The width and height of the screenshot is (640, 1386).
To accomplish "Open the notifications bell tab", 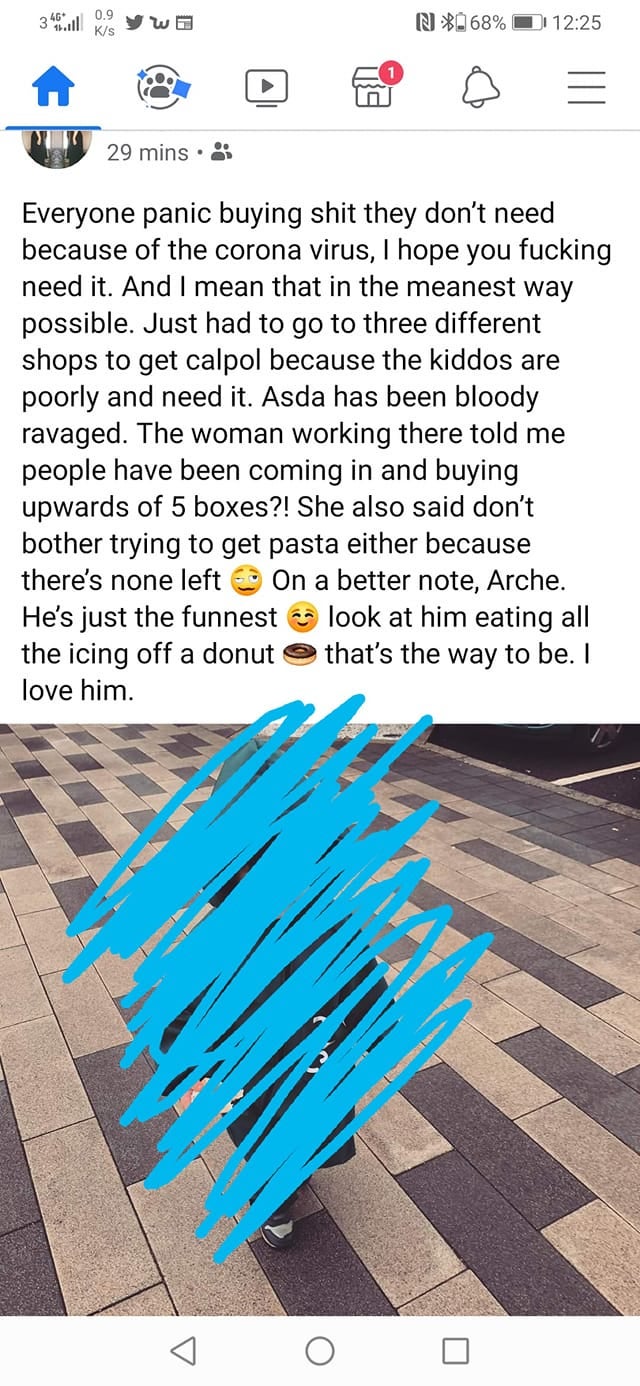I will pyautogui.click(x=480, y=88).
